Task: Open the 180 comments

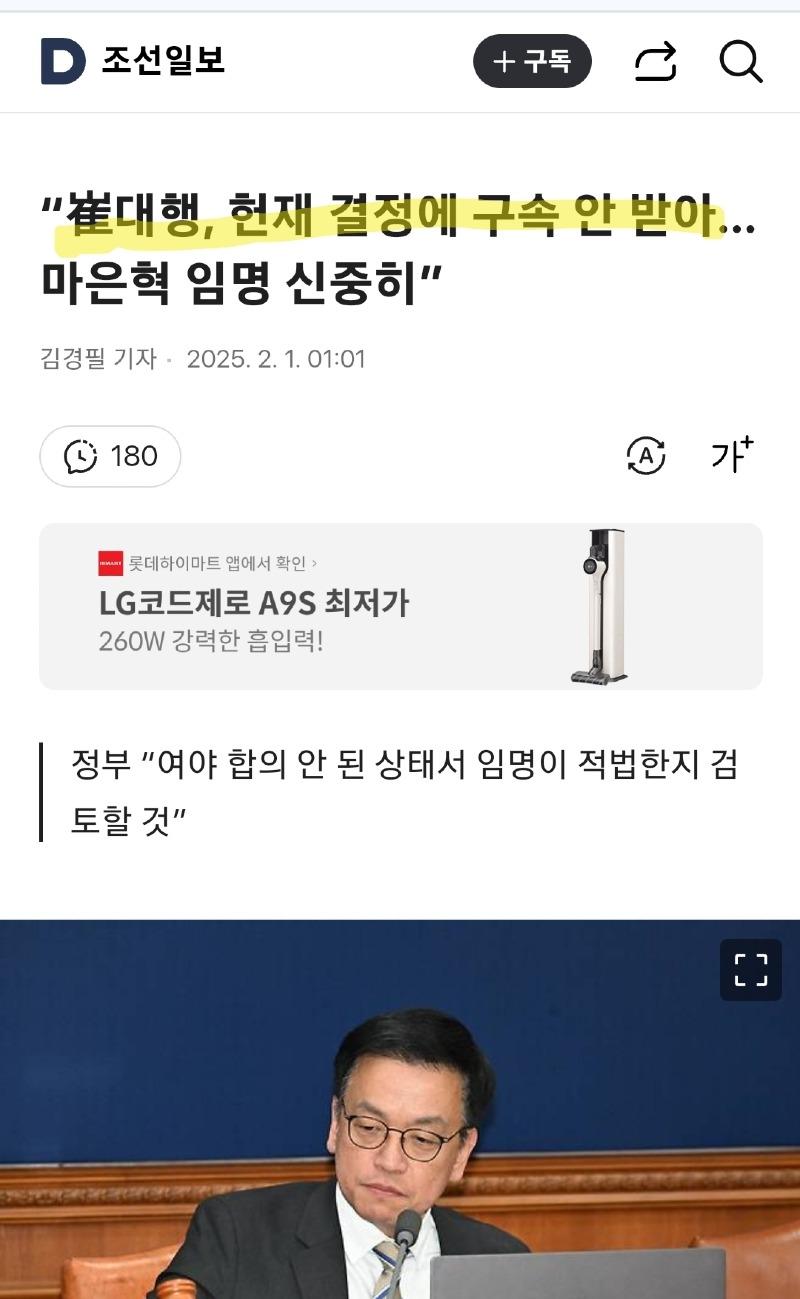Action: tap(111, 457)
